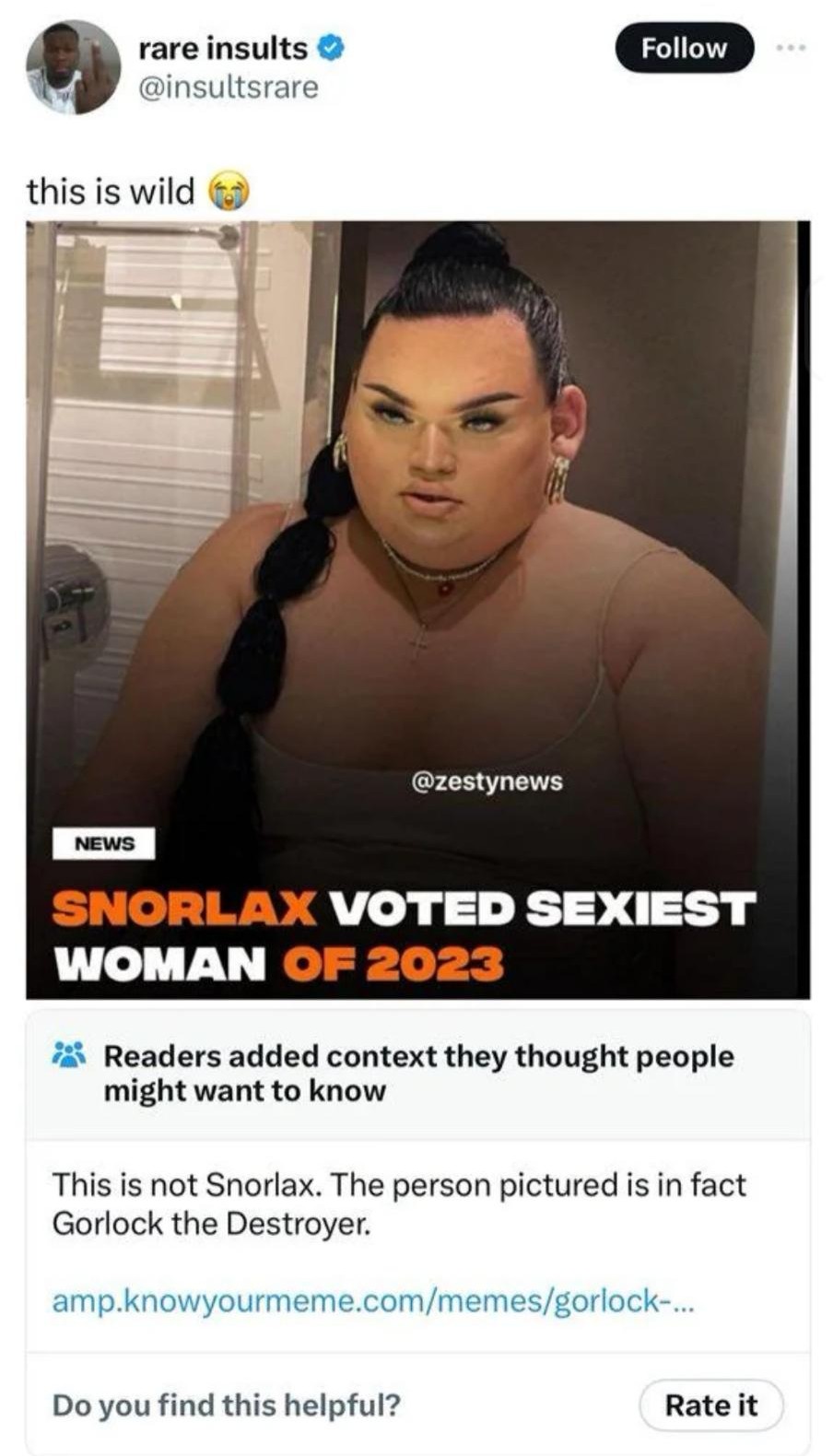Open the @insultsrare profile name
The width and height of the screenshot is (833, 1456).
point(223,48)
